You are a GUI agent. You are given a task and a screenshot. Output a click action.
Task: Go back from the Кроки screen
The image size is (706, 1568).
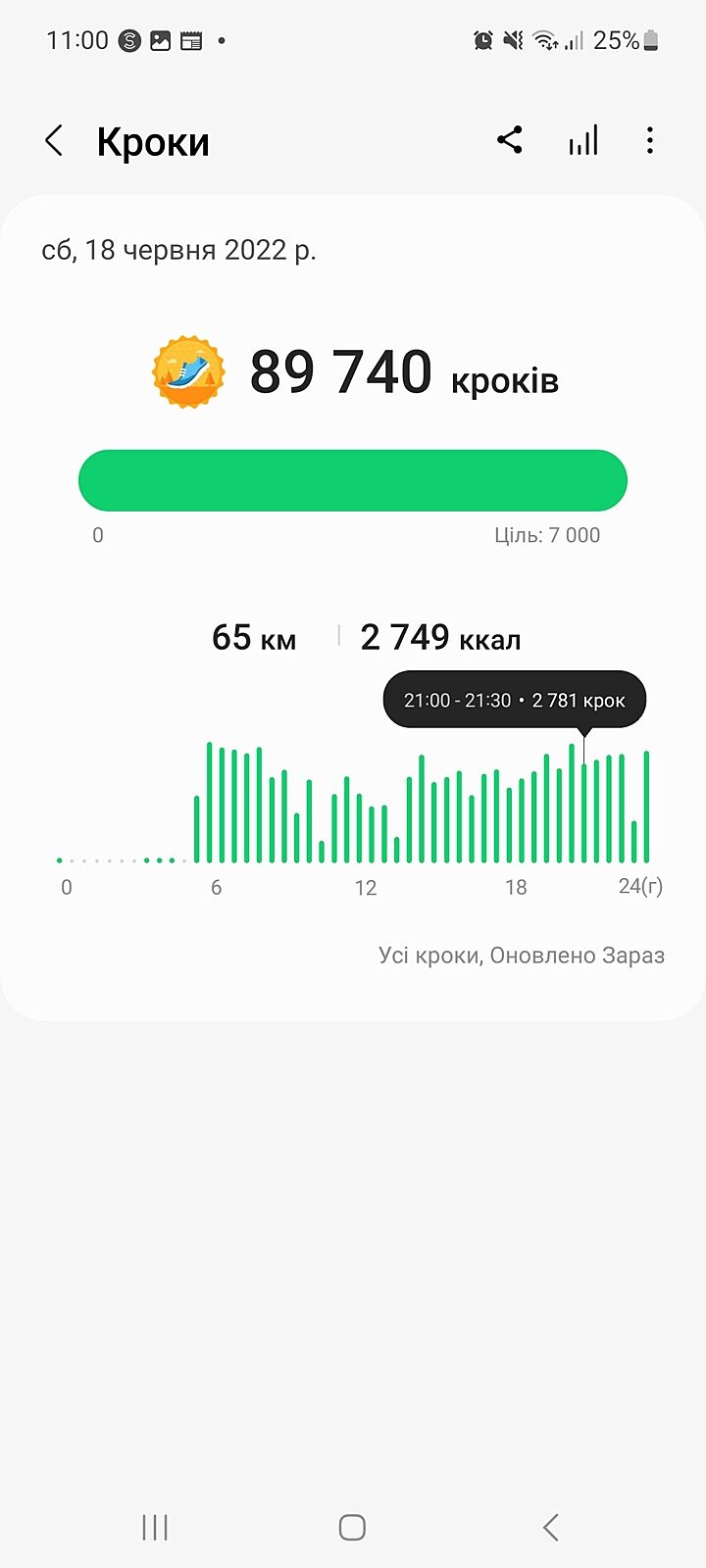[55, 141]
